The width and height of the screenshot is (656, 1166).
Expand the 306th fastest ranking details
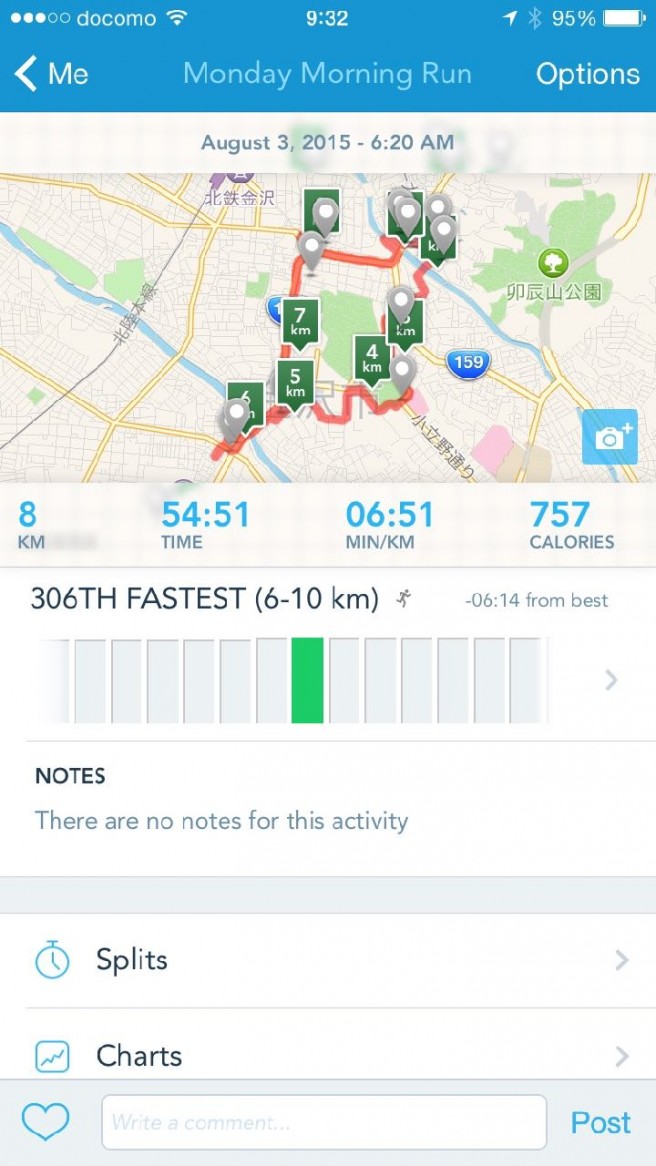pyautogui.click(x=611, y=681)
